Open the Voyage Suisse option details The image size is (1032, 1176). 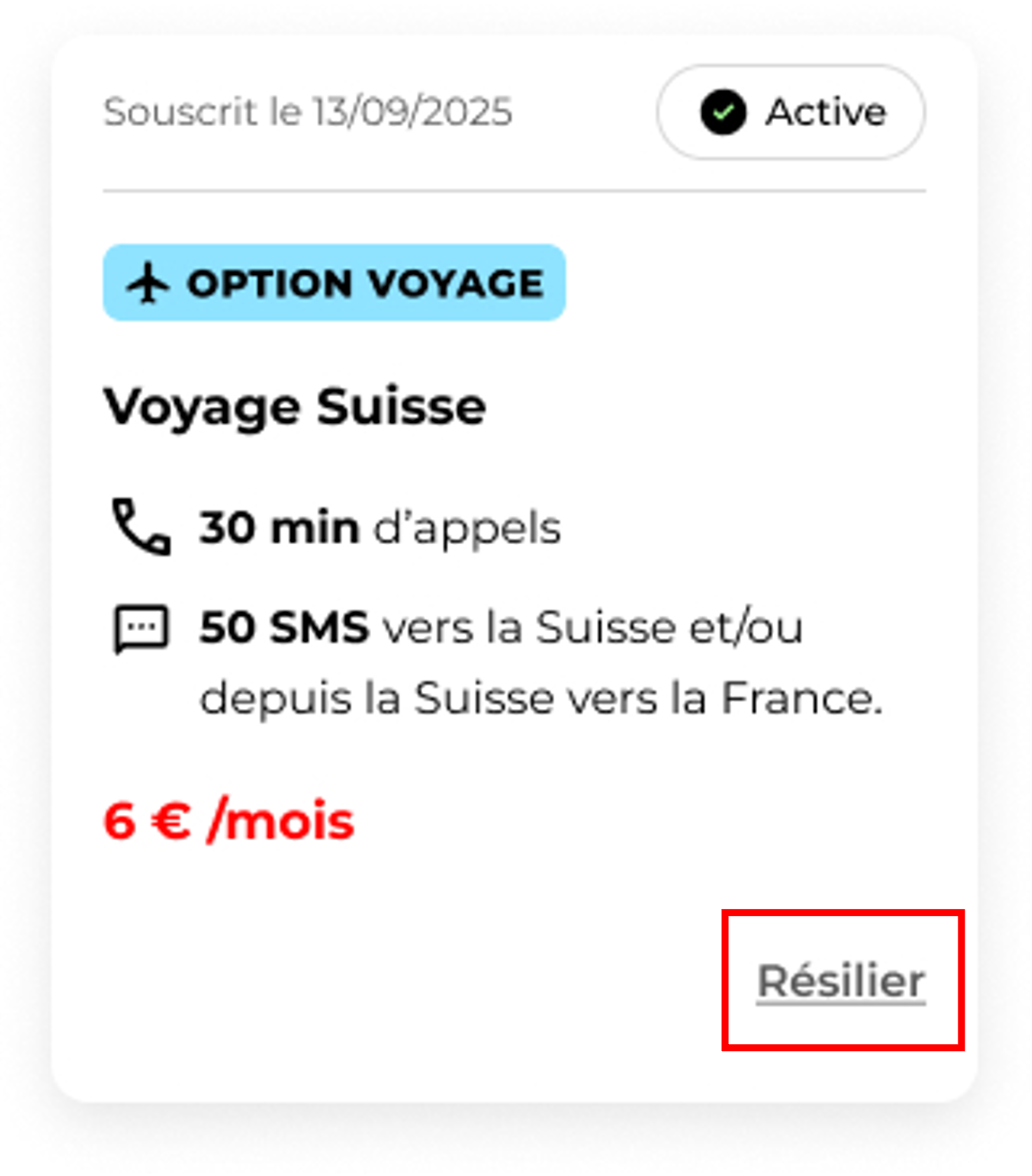point(295,407)
